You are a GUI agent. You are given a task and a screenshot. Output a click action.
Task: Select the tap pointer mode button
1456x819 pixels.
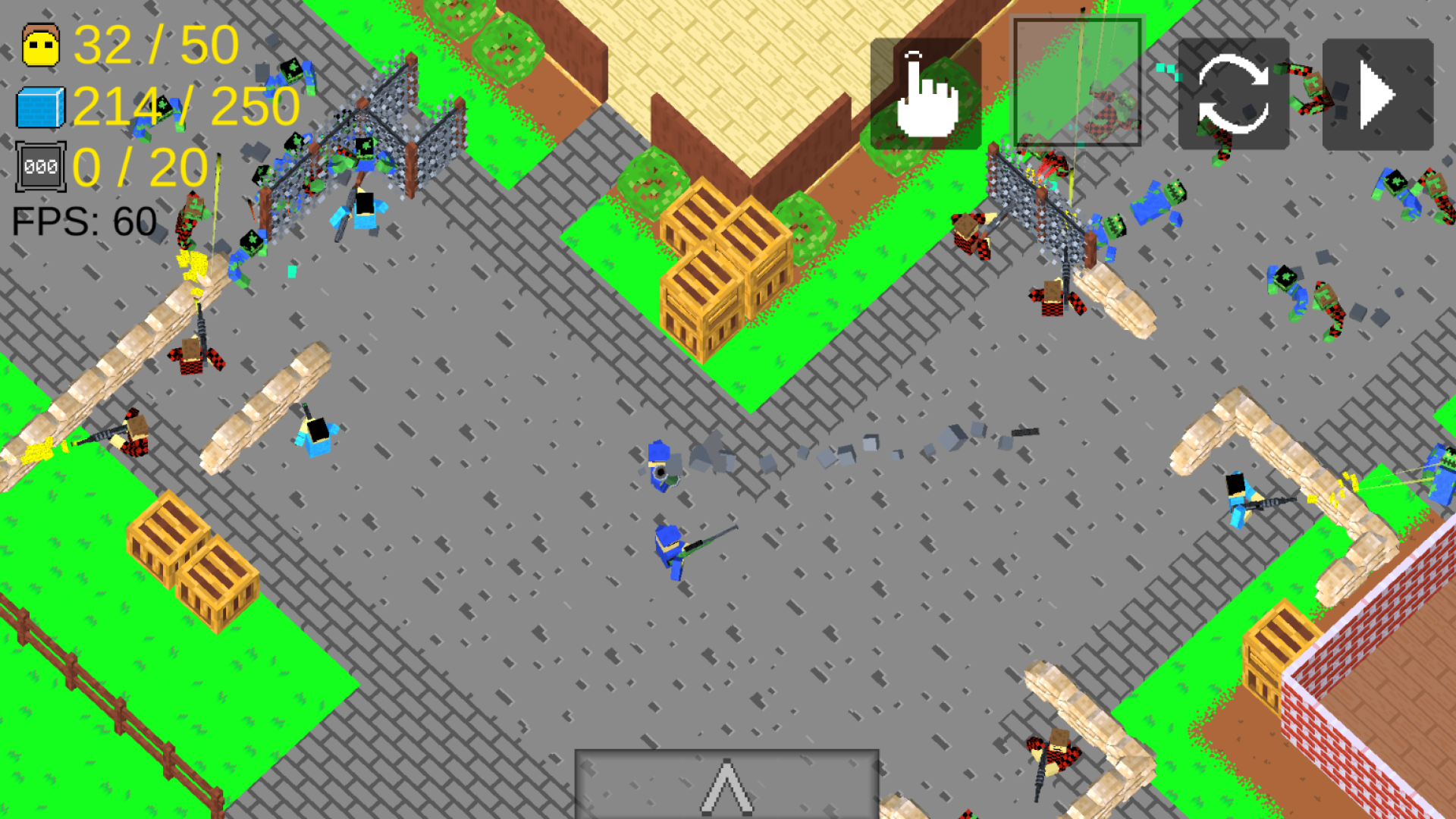[925, 94]
